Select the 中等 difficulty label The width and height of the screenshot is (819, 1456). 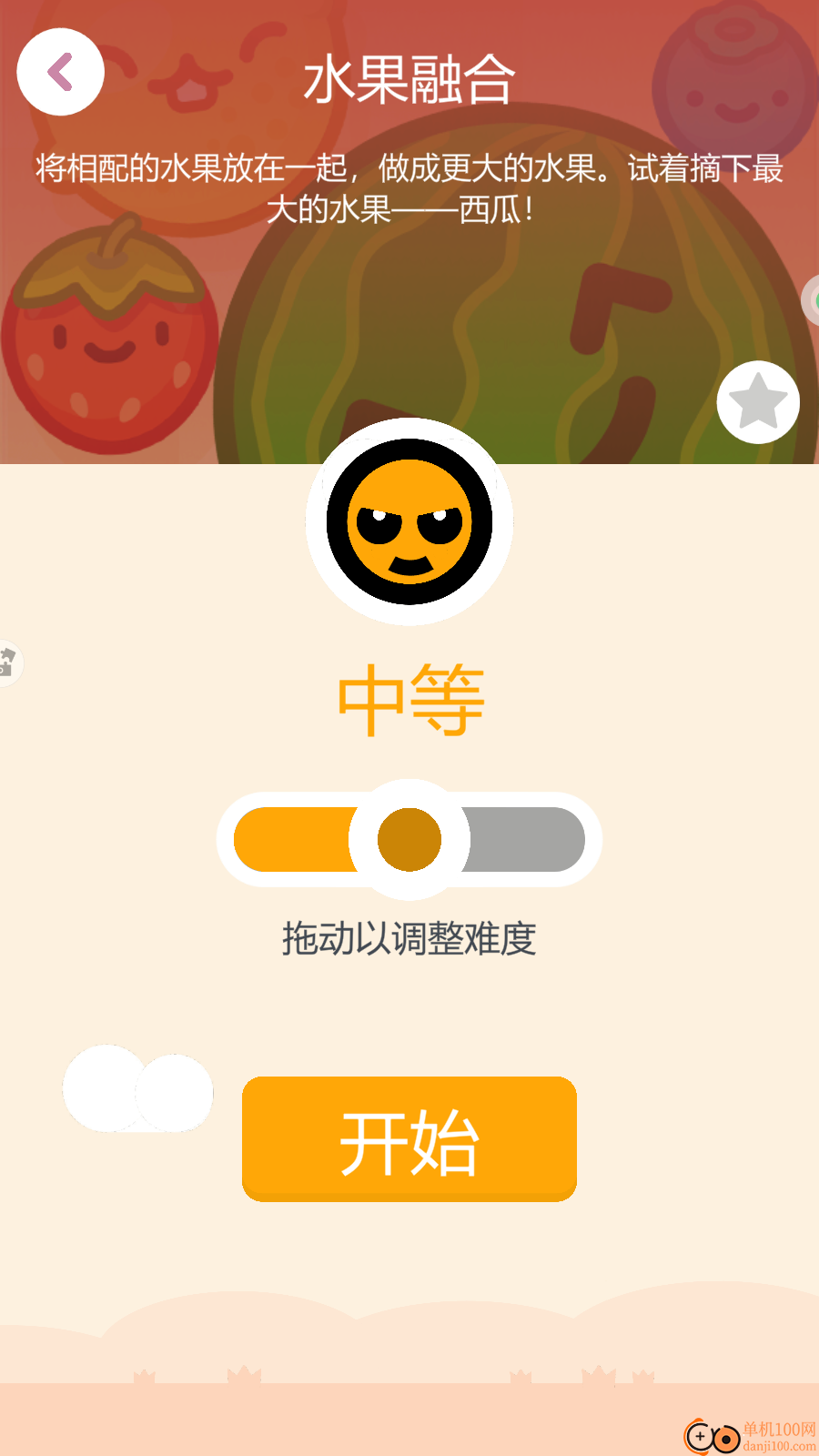point(409,701)
